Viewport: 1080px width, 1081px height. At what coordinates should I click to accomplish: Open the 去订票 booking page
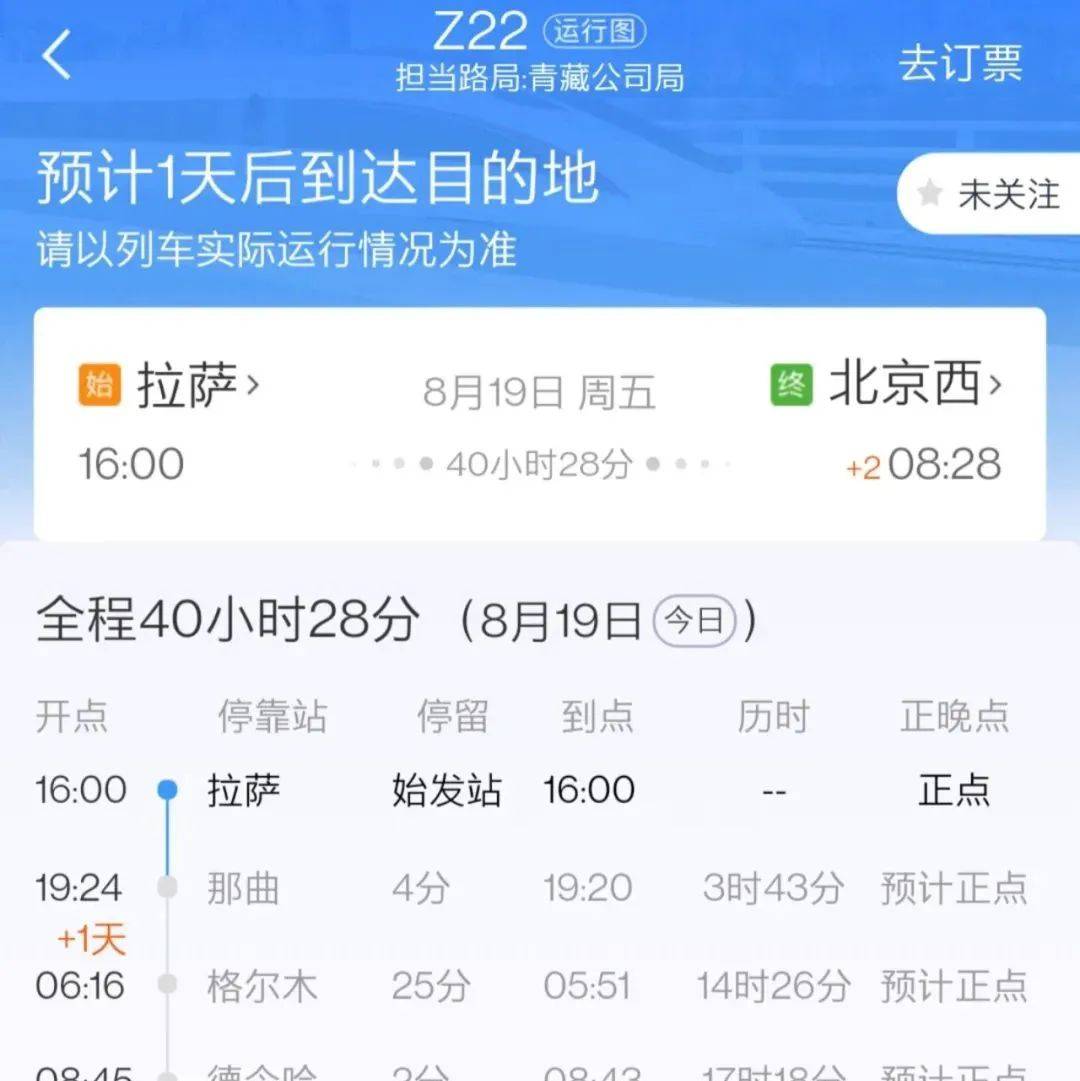[960, 65]
